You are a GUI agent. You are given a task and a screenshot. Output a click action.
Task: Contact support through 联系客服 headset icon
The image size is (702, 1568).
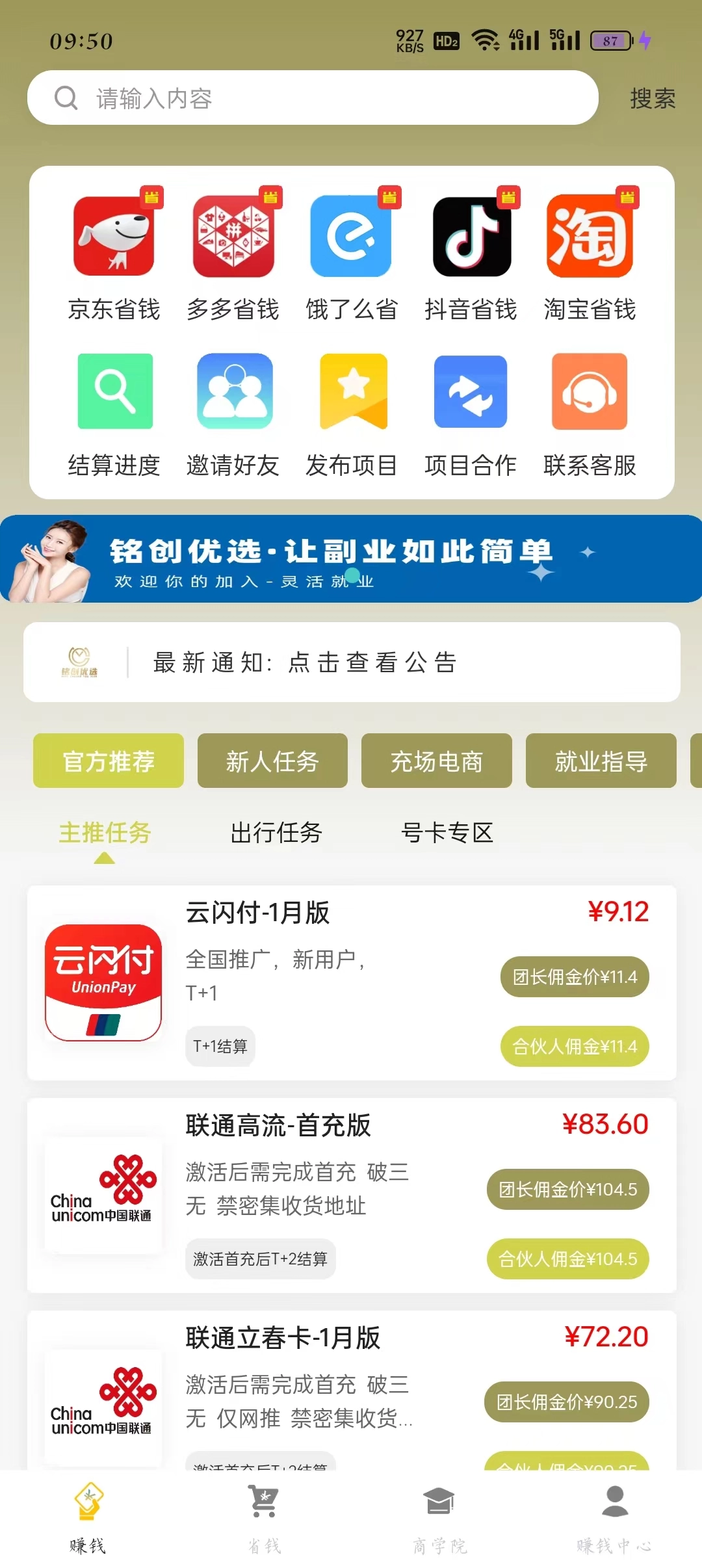click(589, 391)
